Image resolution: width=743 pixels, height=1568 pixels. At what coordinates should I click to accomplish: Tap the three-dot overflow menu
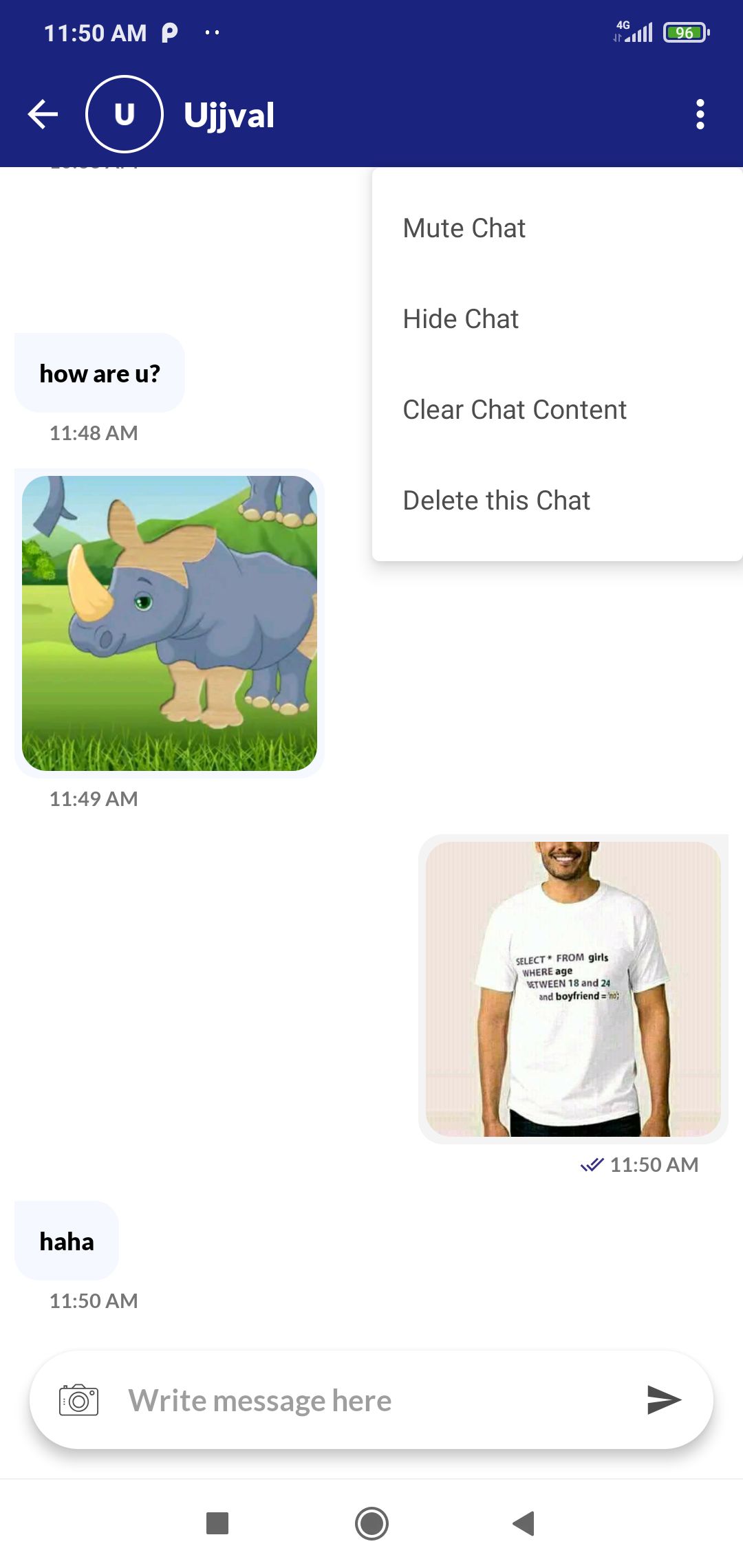[700, 114]
